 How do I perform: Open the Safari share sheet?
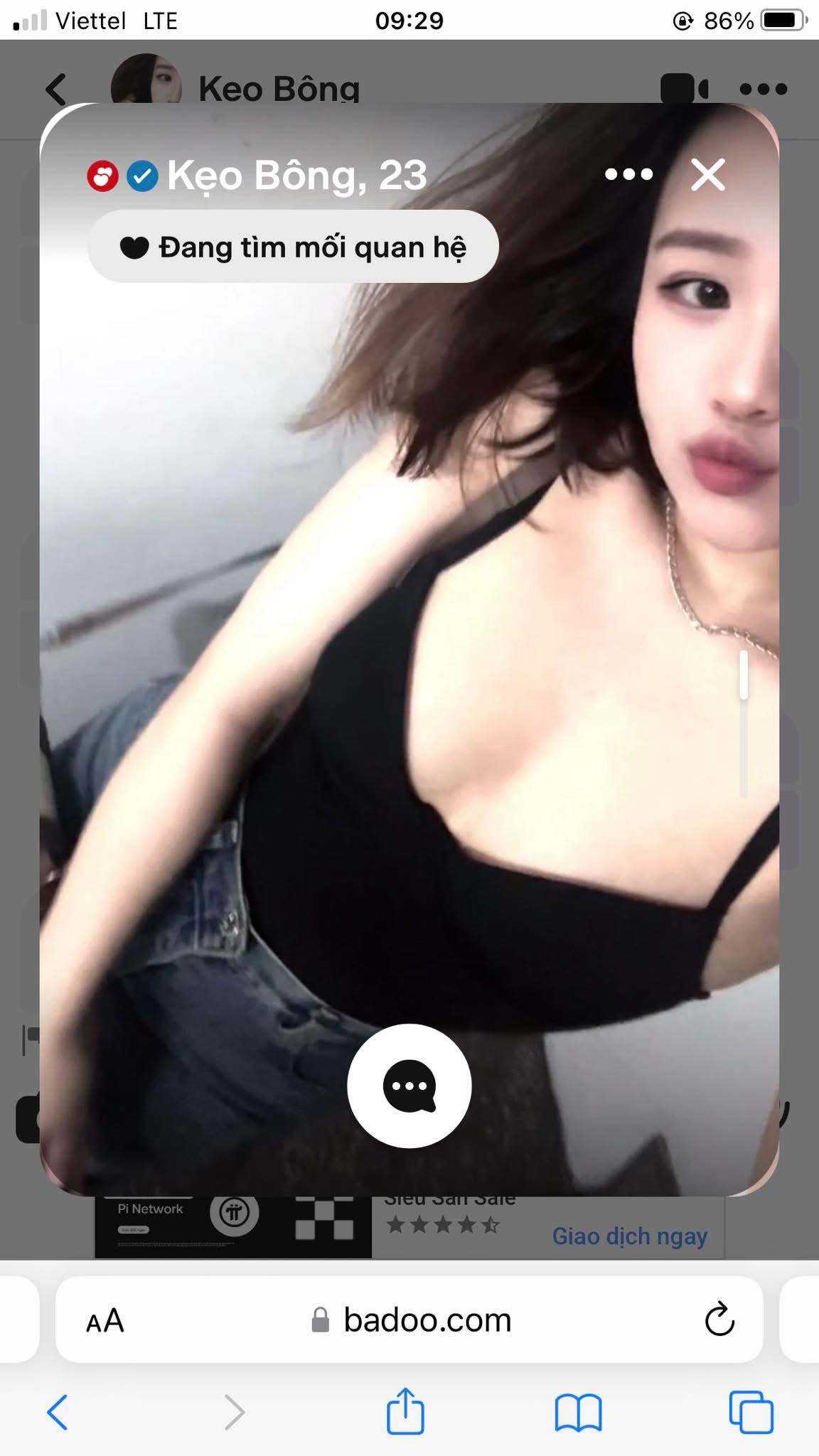(405, 1411)
